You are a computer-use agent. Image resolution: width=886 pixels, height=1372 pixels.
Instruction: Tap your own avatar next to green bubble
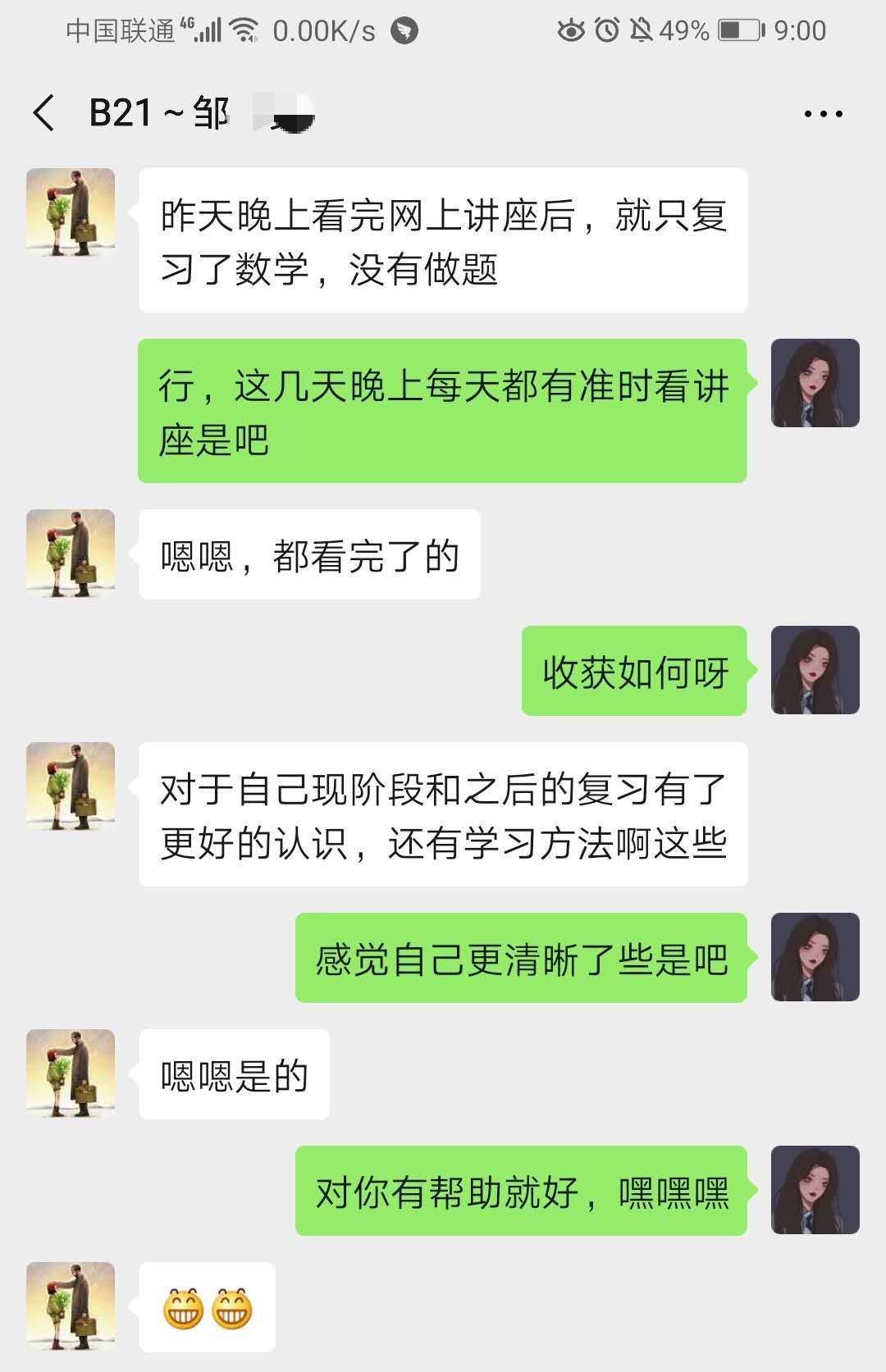(815, 383)
